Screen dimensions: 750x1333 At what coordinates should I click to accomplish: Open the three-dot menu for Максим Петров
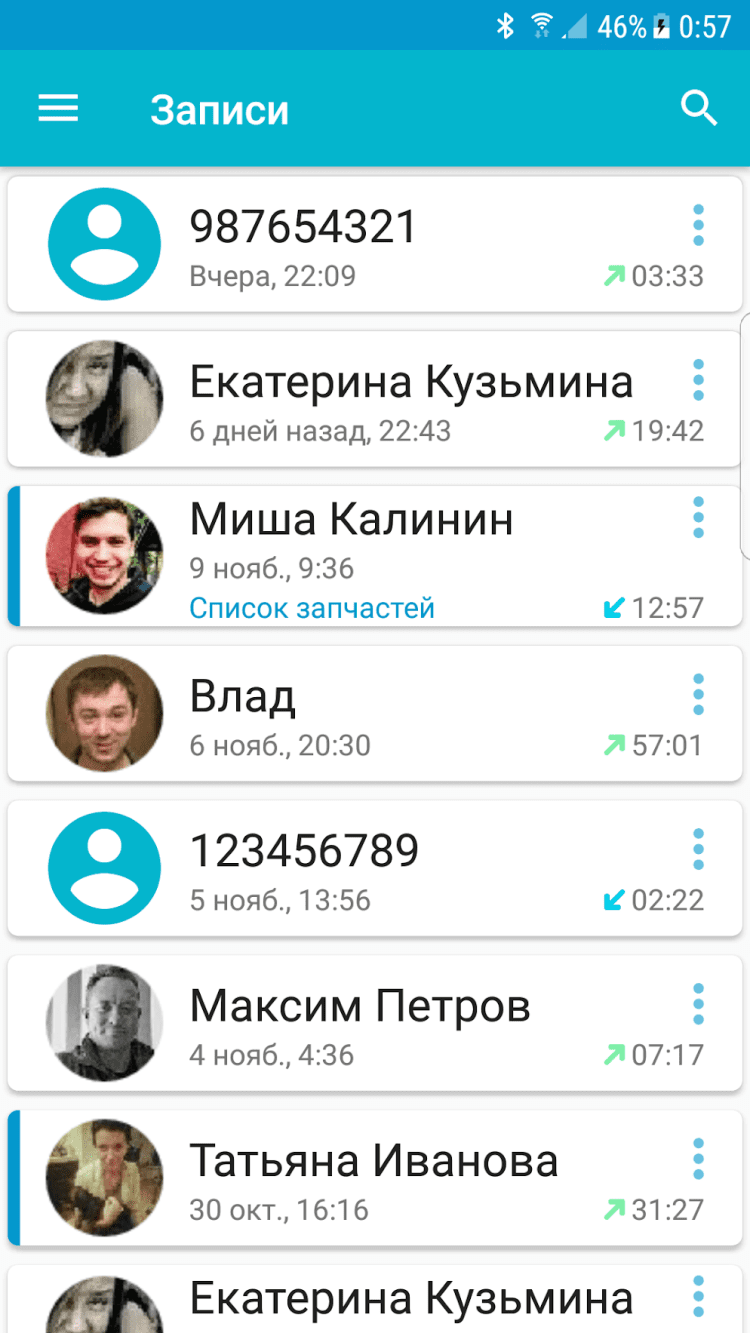tap(698, 1004)
